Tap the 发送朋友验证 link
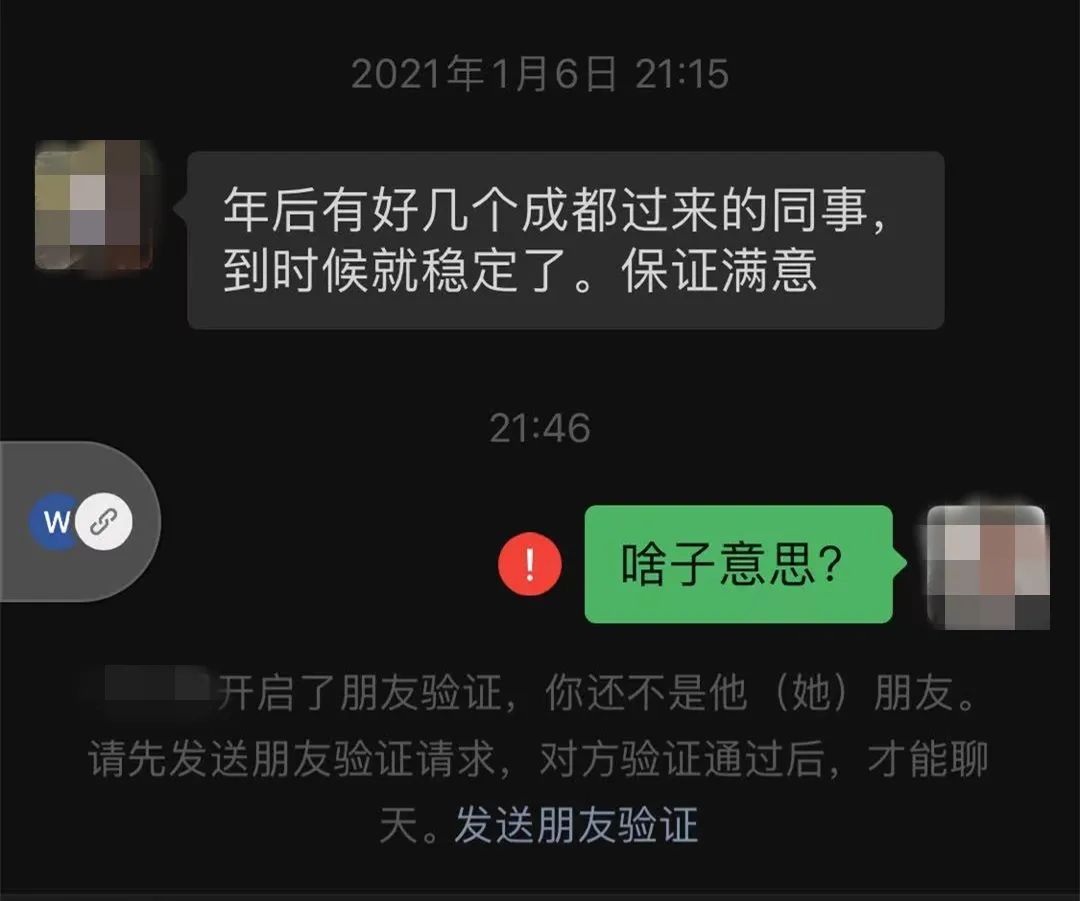The image size is (1080, 901). pyautogui.click(x=576, y=826)
